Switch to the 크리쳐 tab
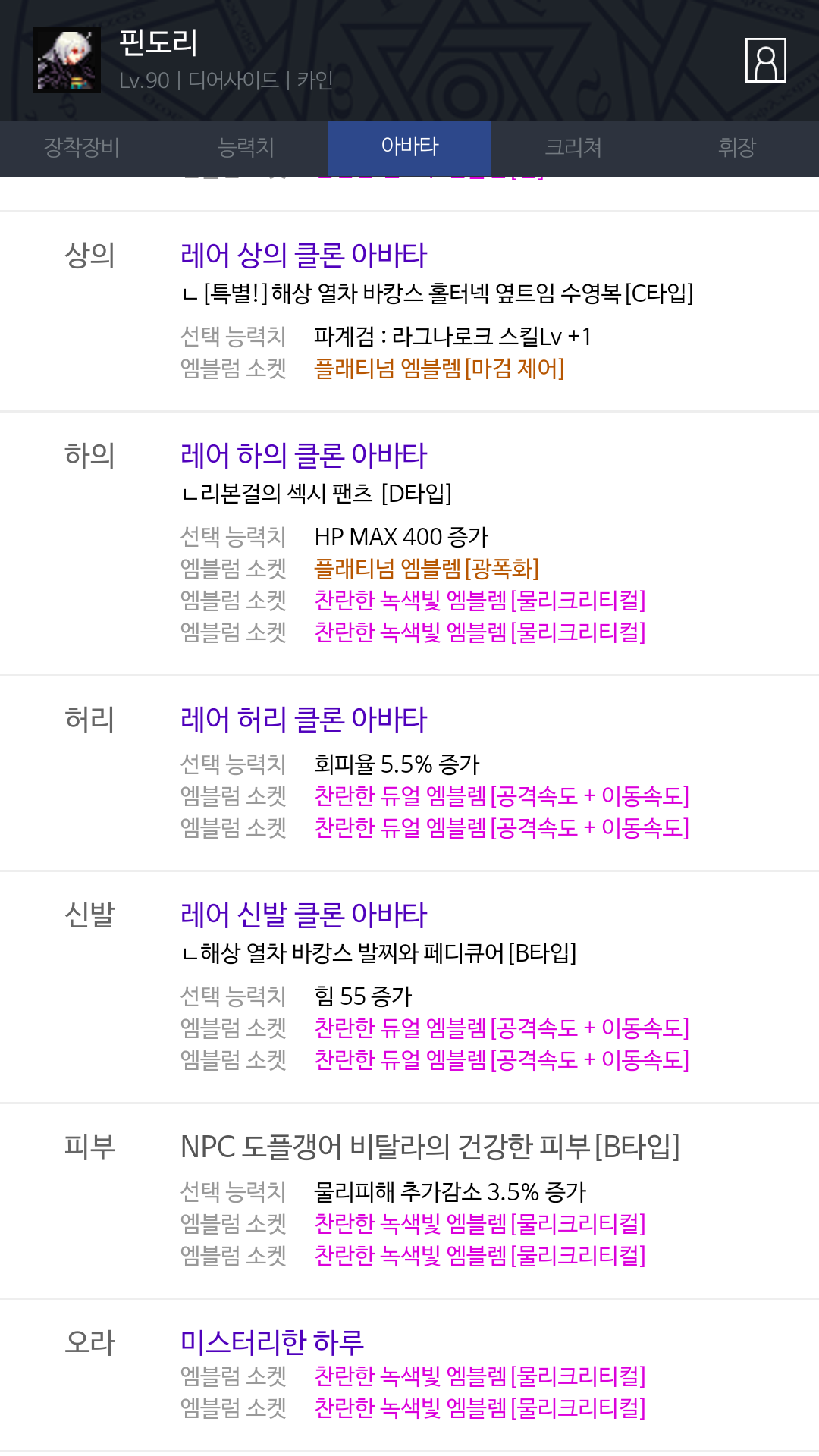This screenshot has width=819, height=1456. pos(573,148)
